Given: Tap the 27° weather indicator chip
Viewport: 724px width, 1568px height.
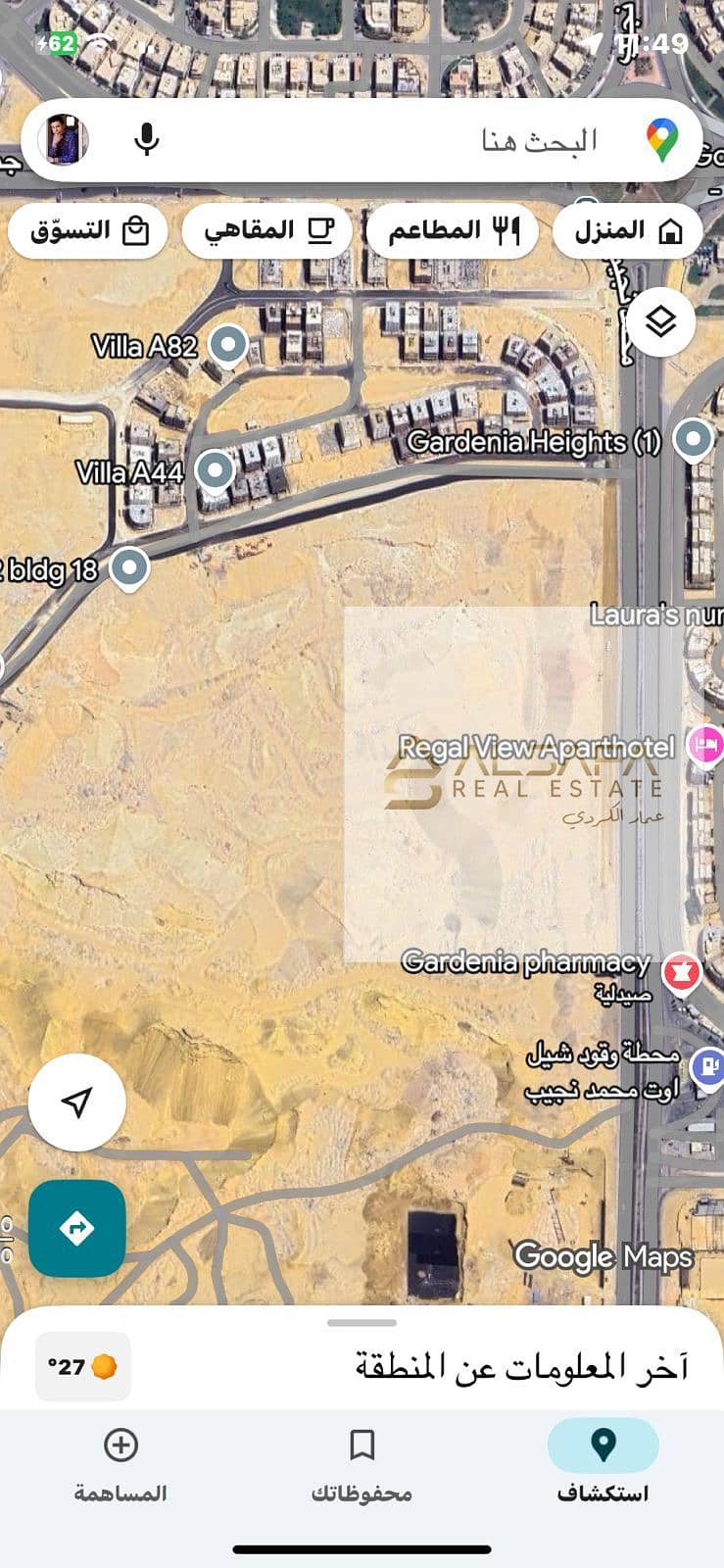Looking at the screenshot, I should click(83, 1366).
